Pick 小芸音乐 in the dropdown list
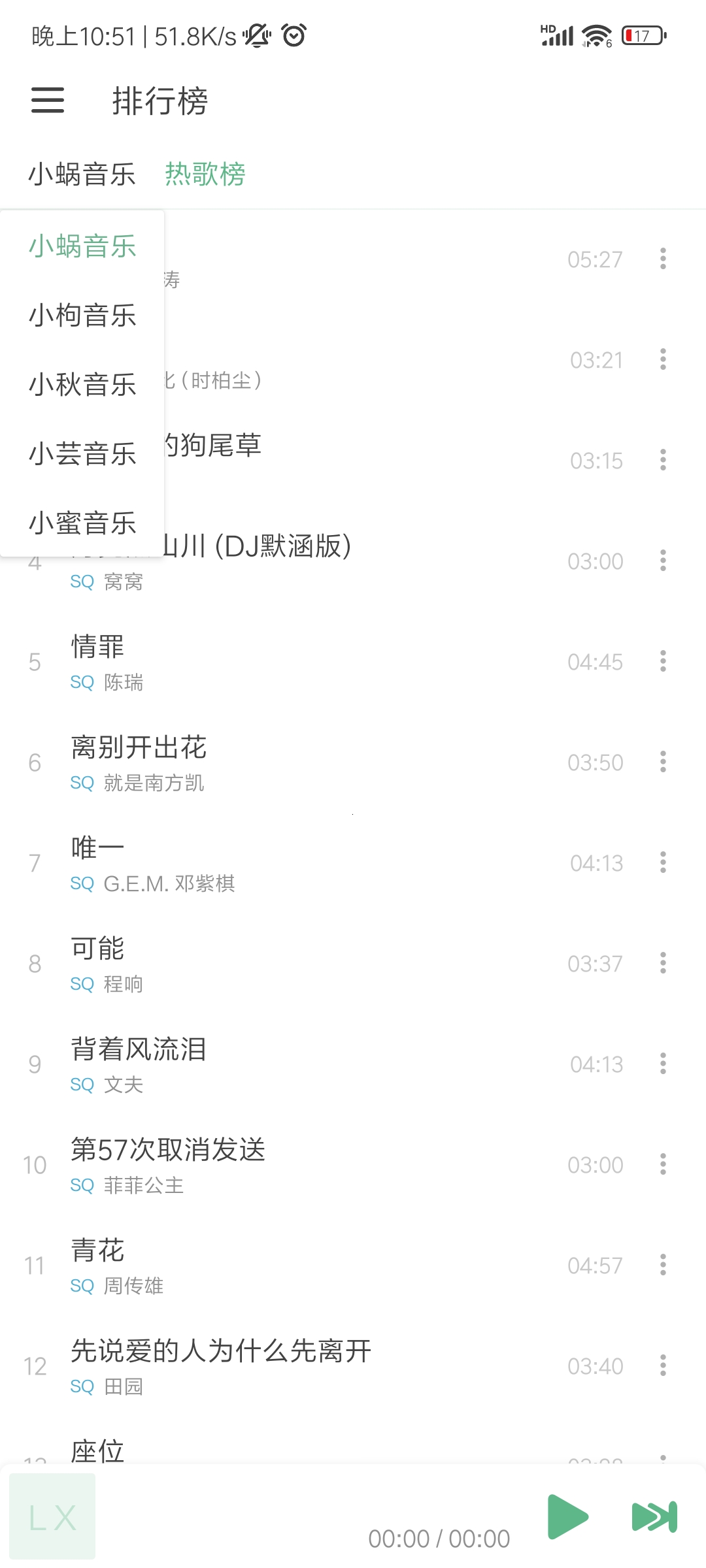Viewport: 706px width, 1568px height. point(82,454)
